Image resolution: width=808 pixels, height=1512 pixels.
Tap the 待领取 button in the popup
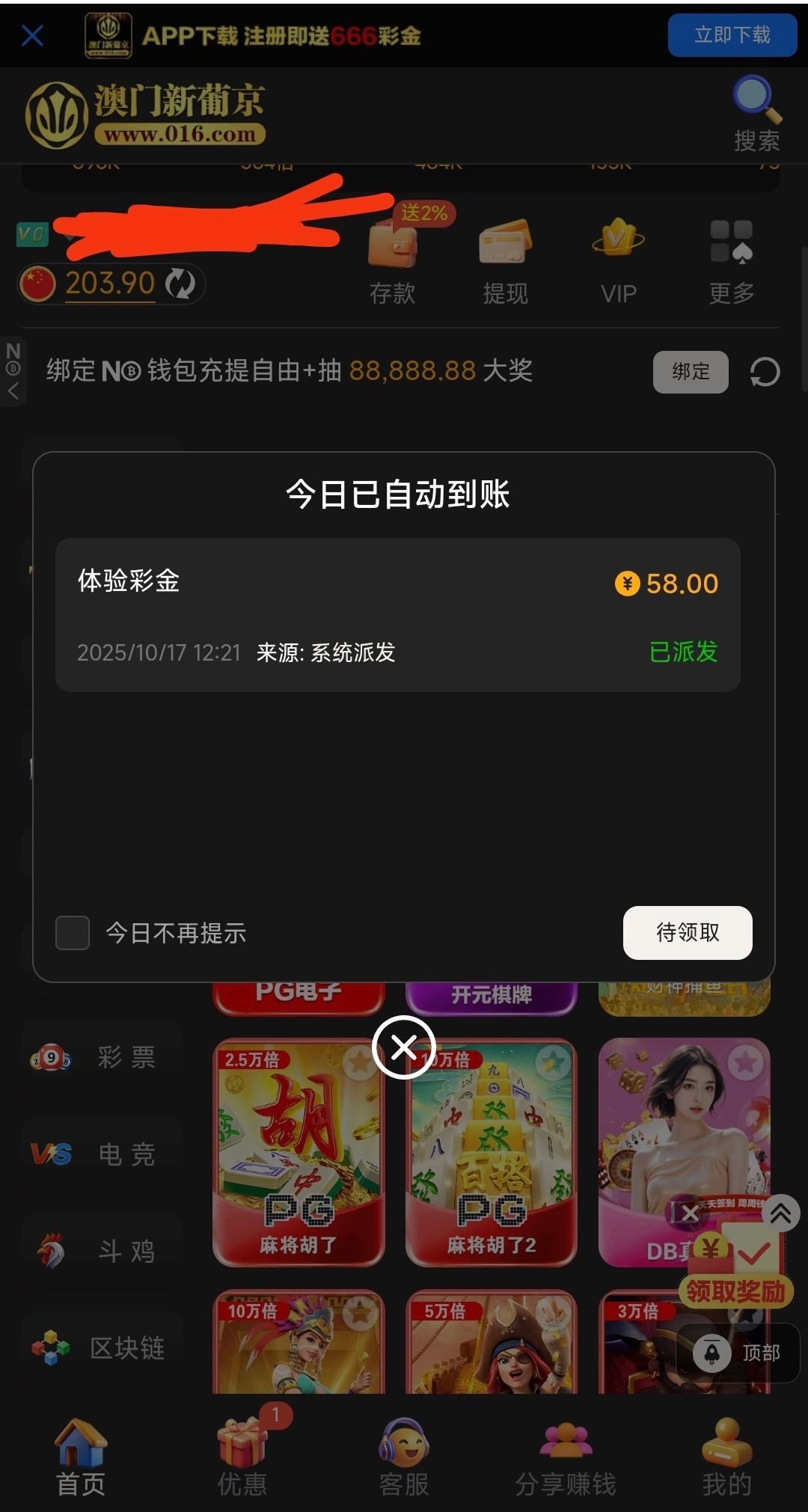[x=687, y=932]
